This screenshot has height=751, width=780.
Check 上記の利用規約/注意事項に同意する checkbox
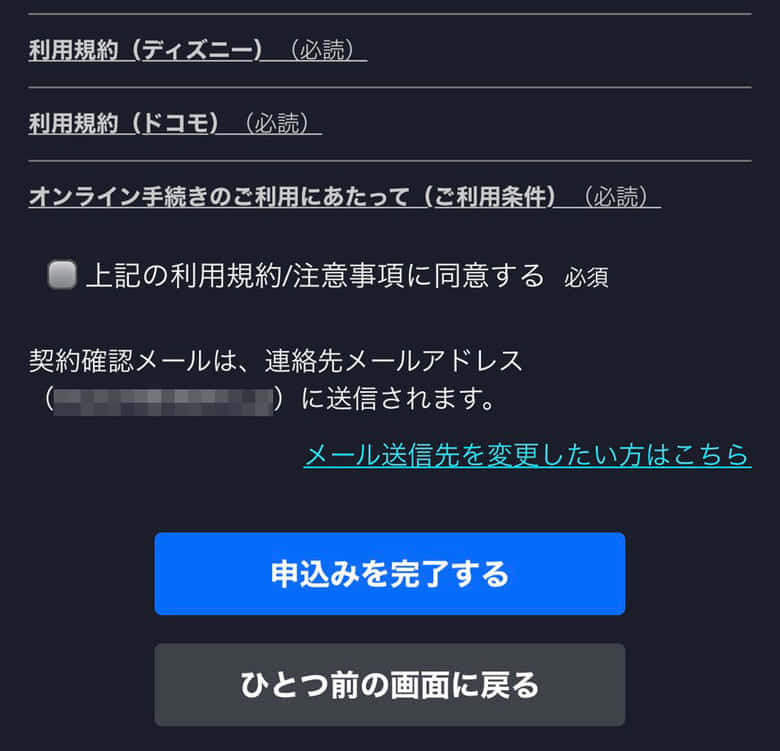62,275
